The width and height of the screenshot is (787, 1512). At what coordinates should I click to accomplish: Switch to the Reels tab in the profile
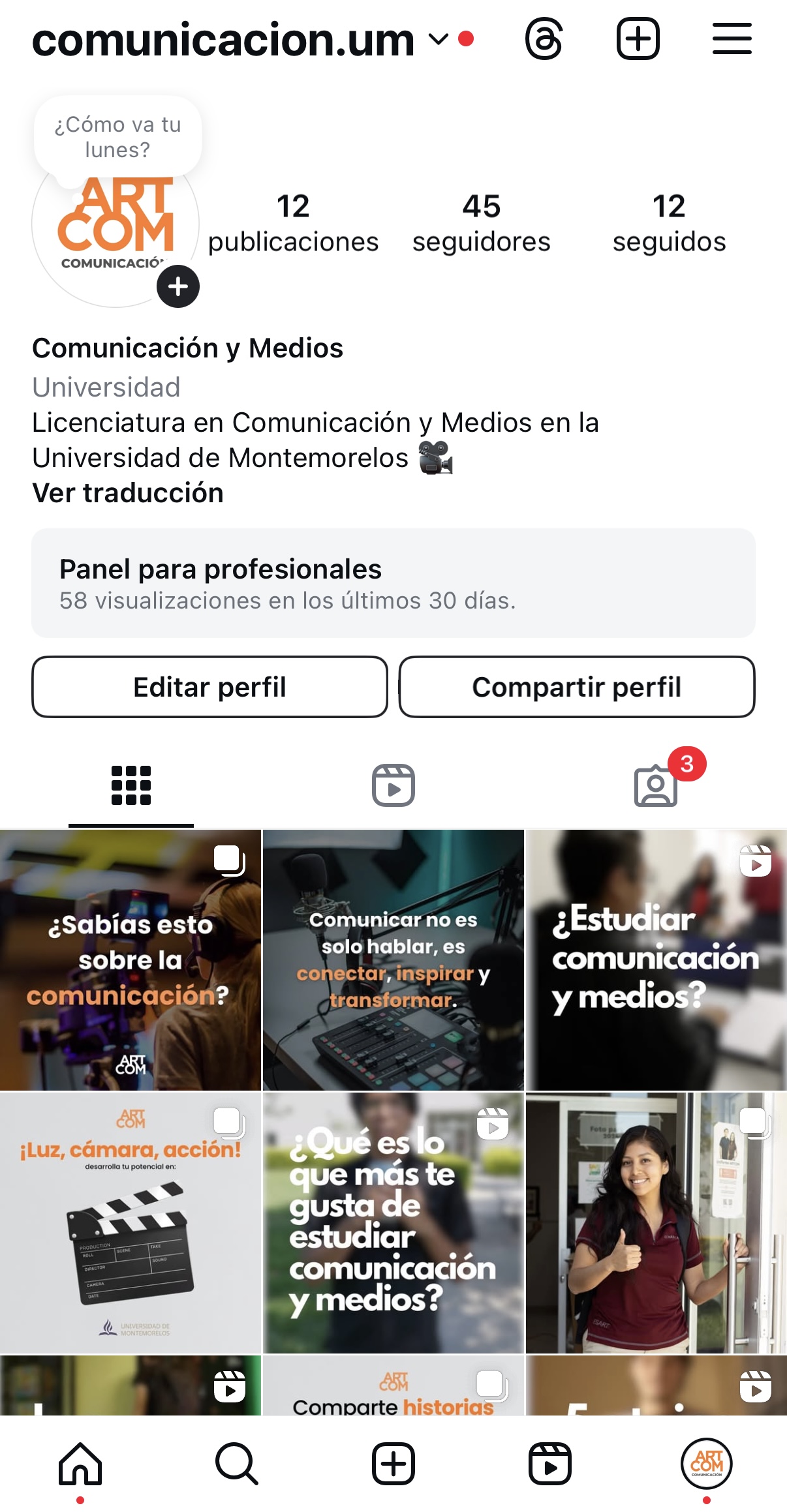tap(393, 785)
